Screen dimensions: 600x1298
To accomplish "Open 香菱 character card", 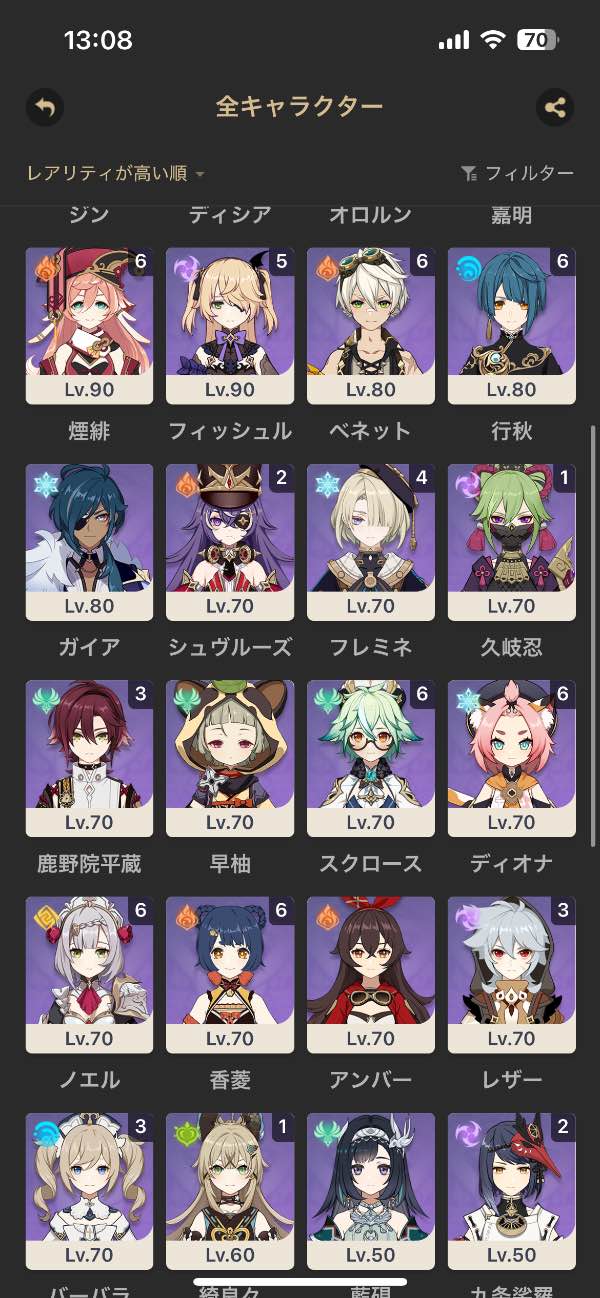I will (230, 974).
